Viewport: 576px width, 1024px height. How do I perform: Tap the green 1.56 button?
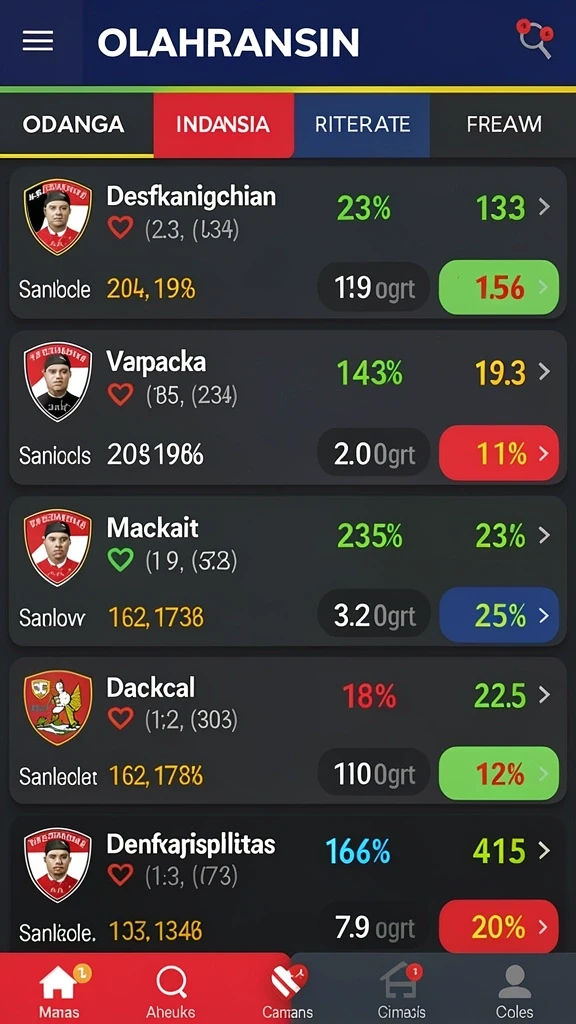498,287
